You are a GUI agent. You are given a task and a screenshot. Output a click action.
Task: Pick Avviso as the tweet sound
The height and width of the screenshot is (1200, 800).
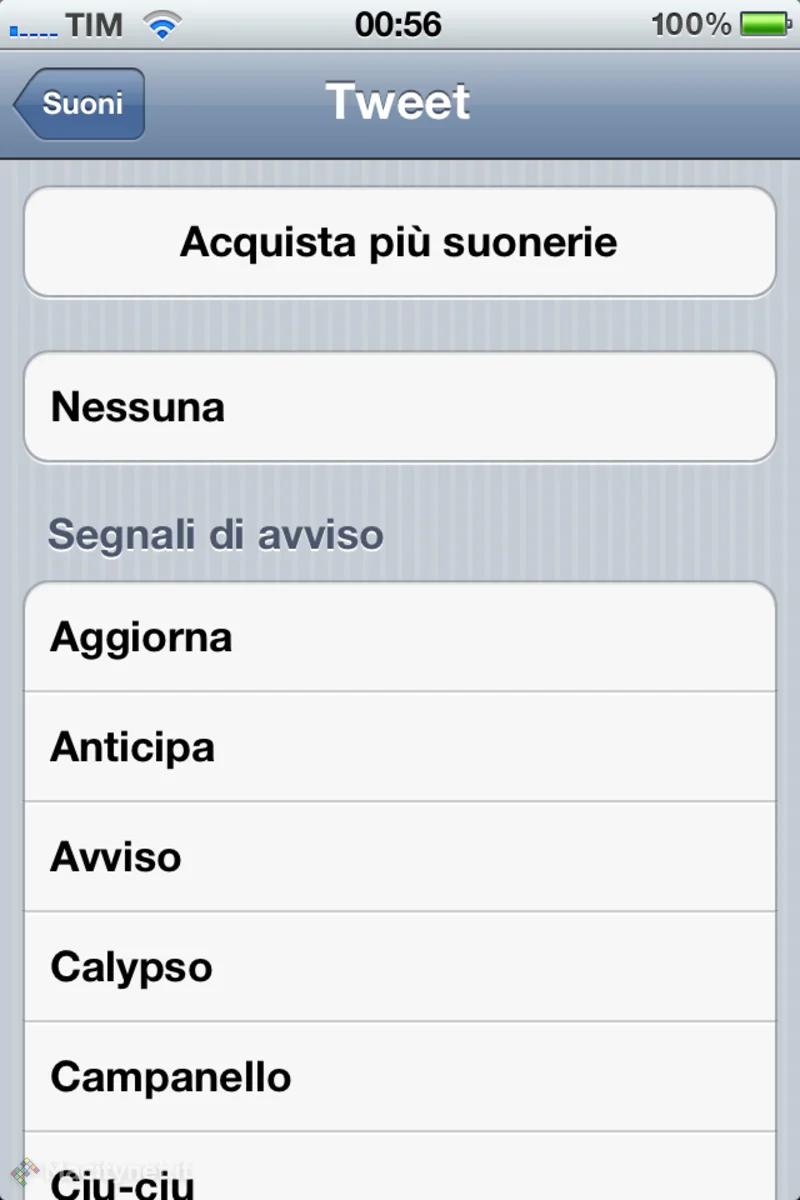[x=399, y=857]
